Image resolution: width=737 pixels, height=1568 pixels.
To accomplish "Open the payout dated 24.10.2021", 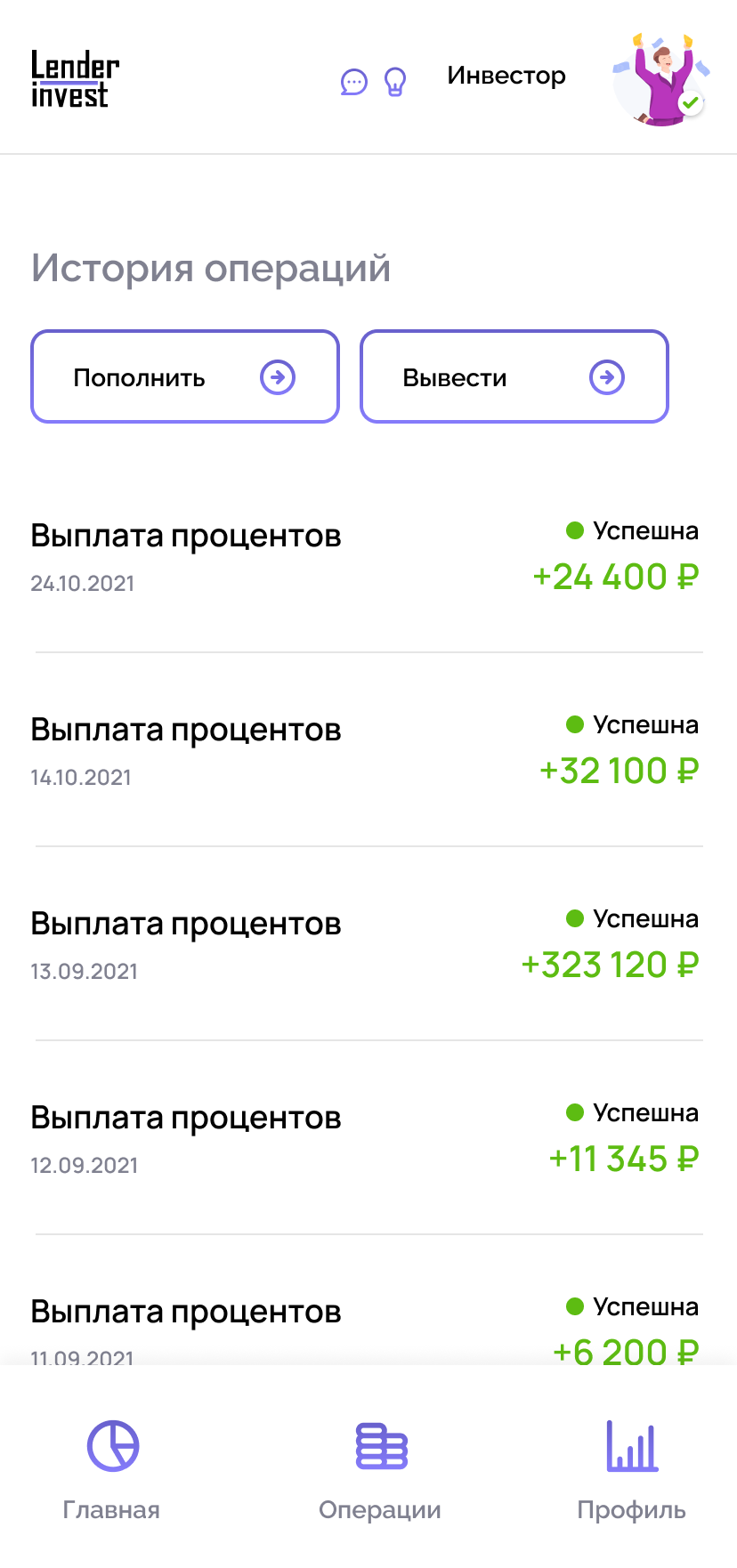I will [365, 556].
